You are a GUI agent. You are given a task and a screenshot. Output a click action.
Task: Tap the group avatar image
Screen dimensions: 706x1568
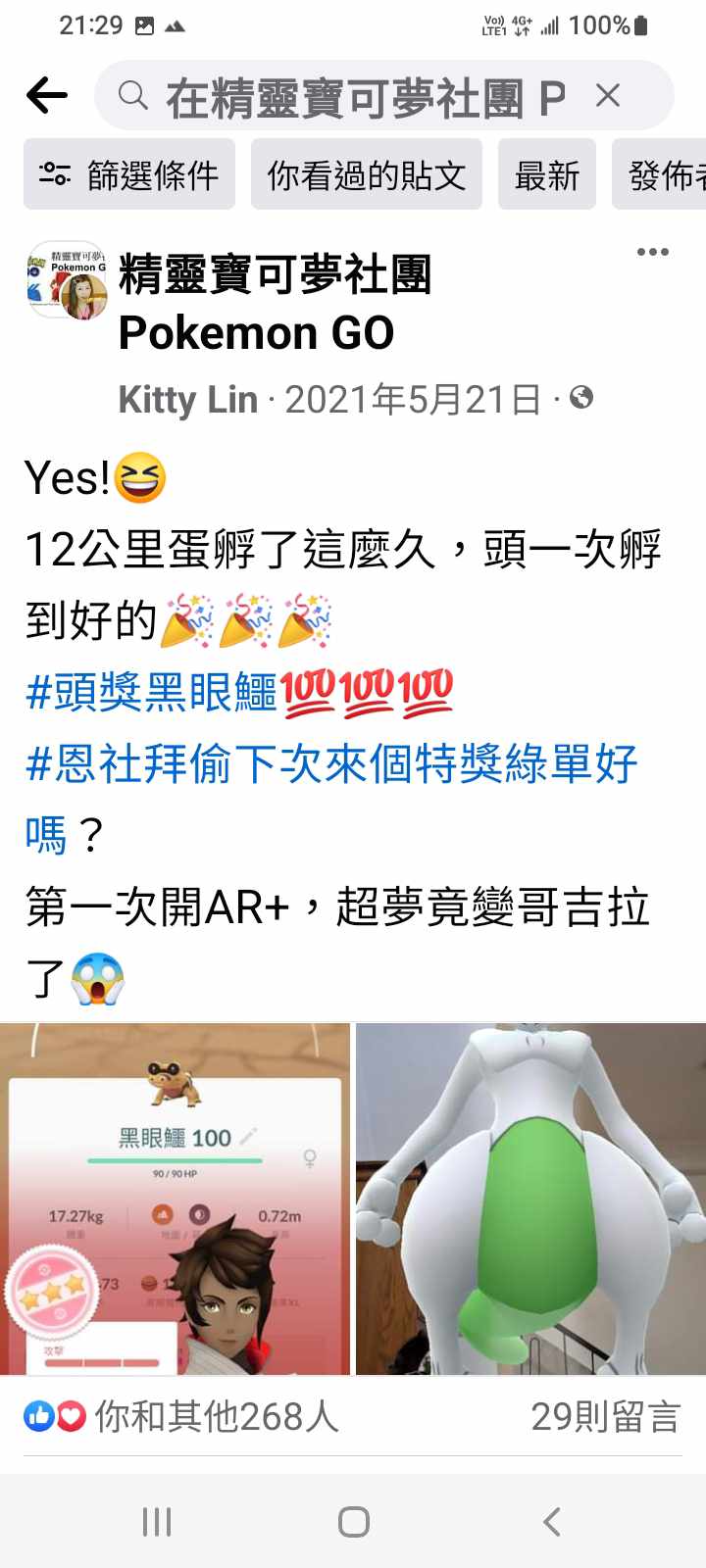pyautogui.click(x=66, y=280)
